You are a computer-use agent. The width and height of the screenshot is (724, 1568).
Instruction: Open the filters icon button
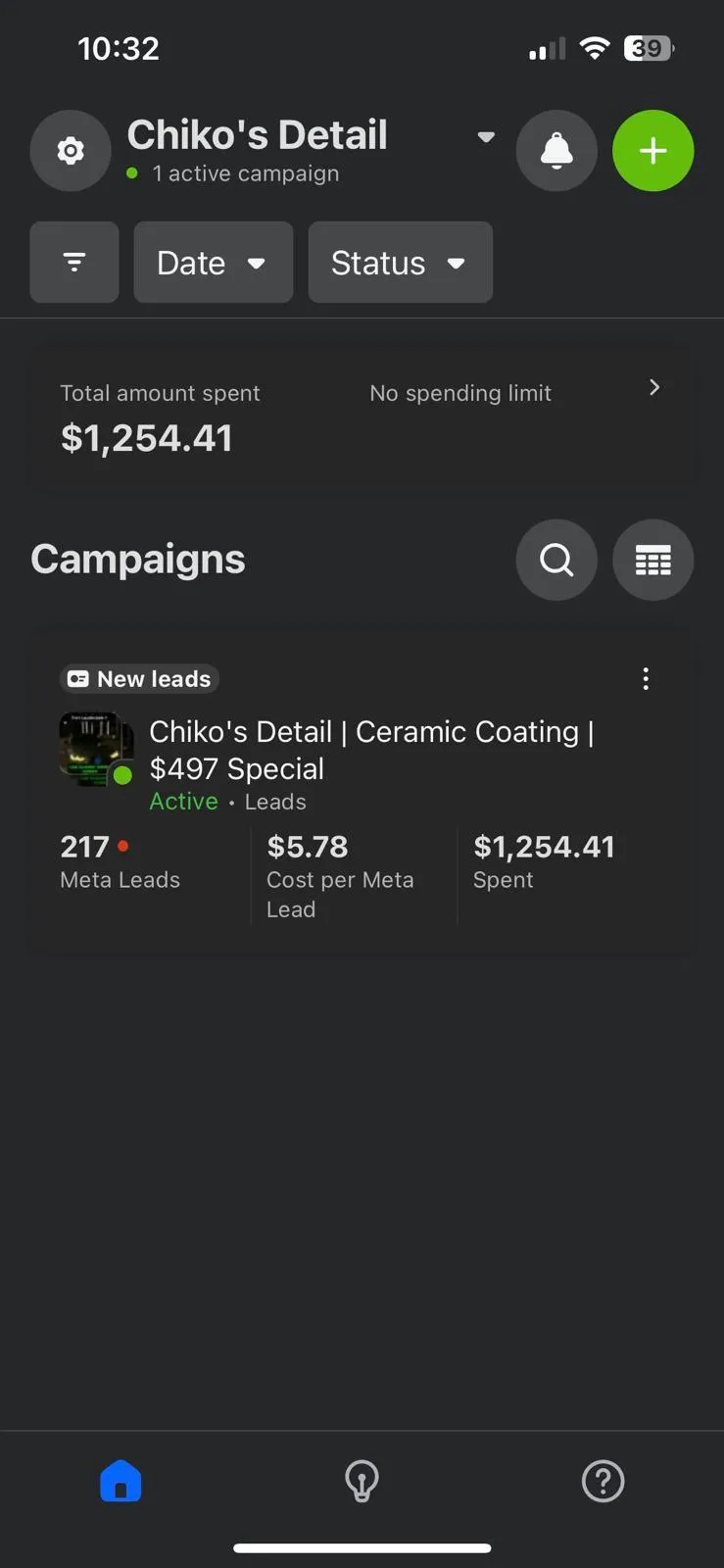tap(74, 262)
